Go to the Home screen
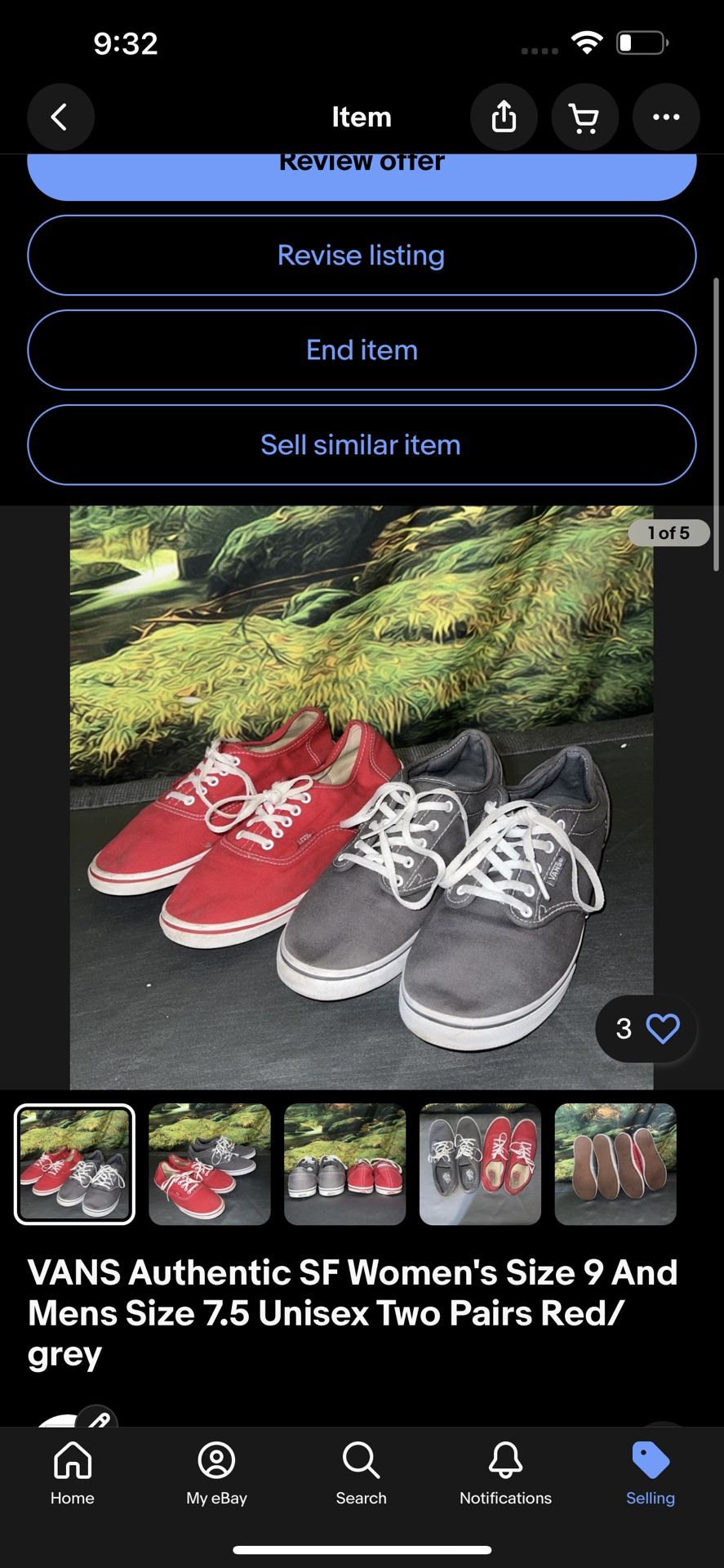Image resolution: width=724 pixels, height=1568 pixels. 72,1474
